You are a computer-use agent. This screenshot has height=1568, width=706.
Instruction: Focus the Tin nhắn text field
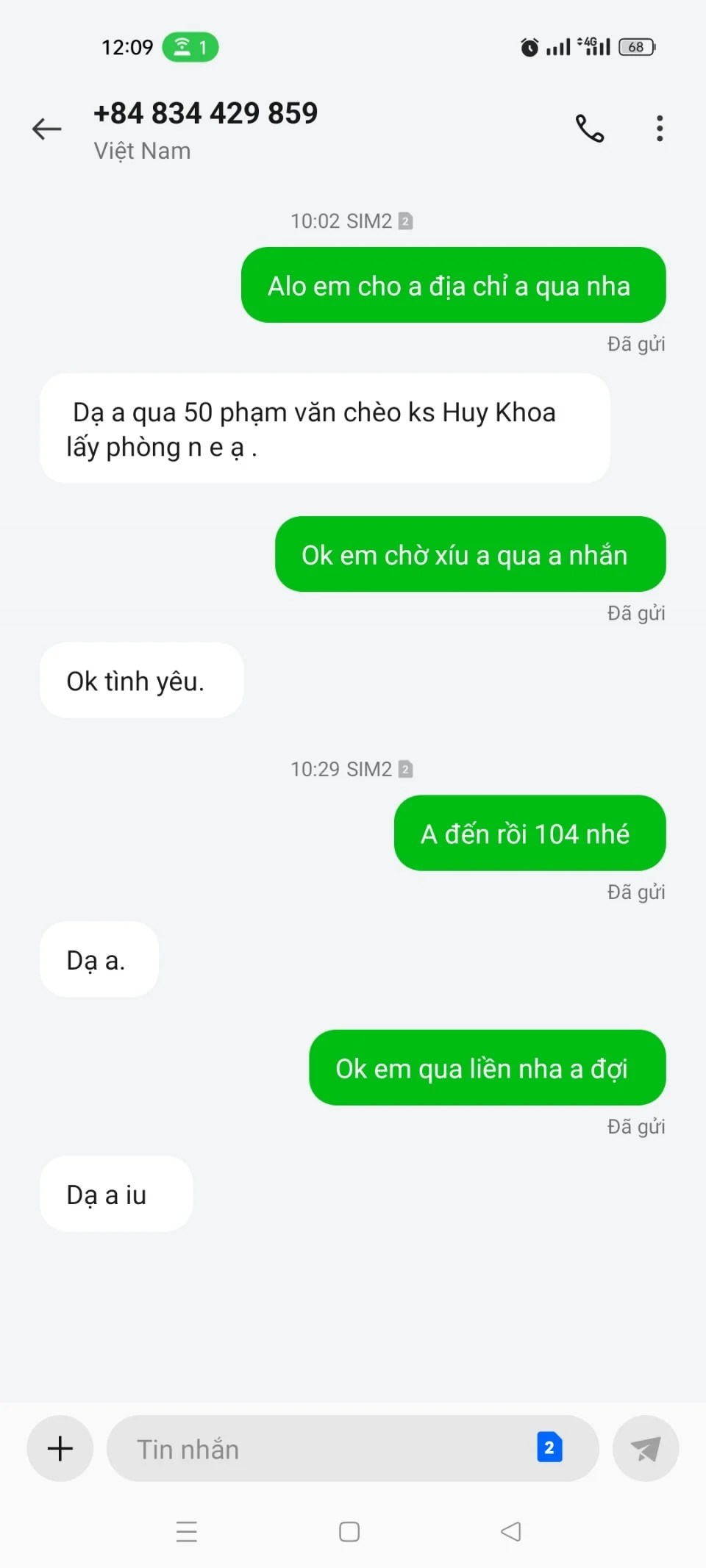pyautogui.click(x=324, y=1449)
